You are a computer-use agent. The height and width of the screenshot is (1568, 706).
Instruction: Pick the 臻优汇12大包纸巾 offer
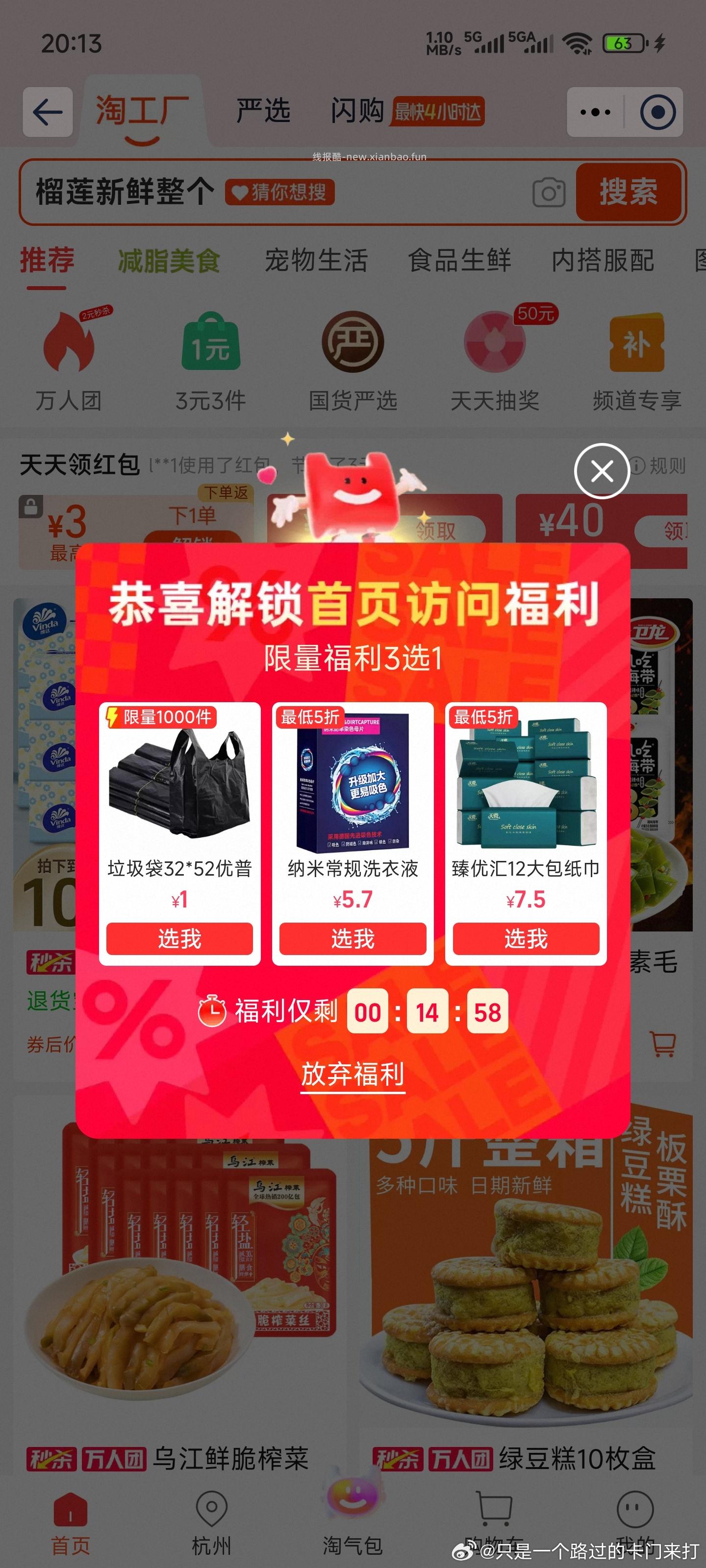click(x=526, y=938)
